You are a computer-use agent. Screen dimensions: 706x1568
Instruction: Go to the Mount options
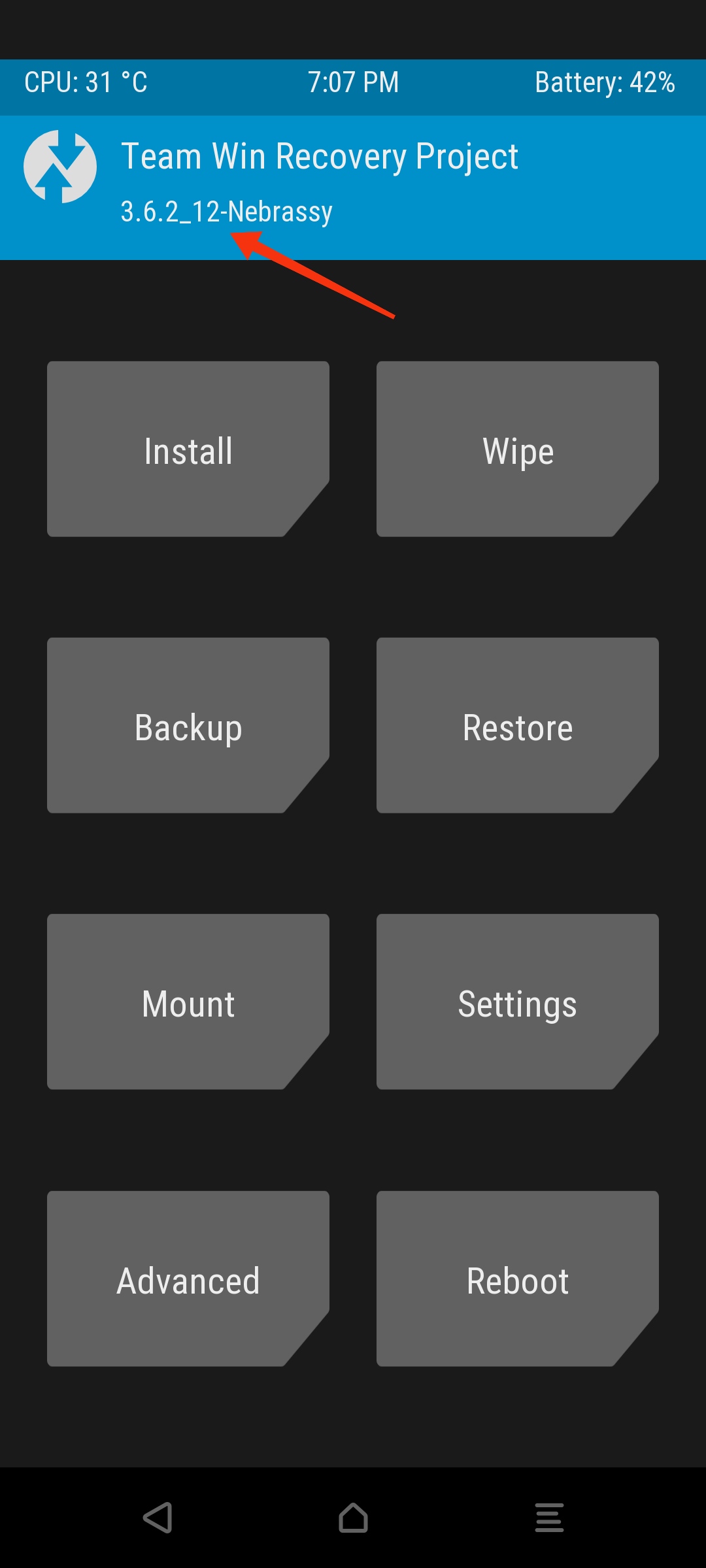188,1002
